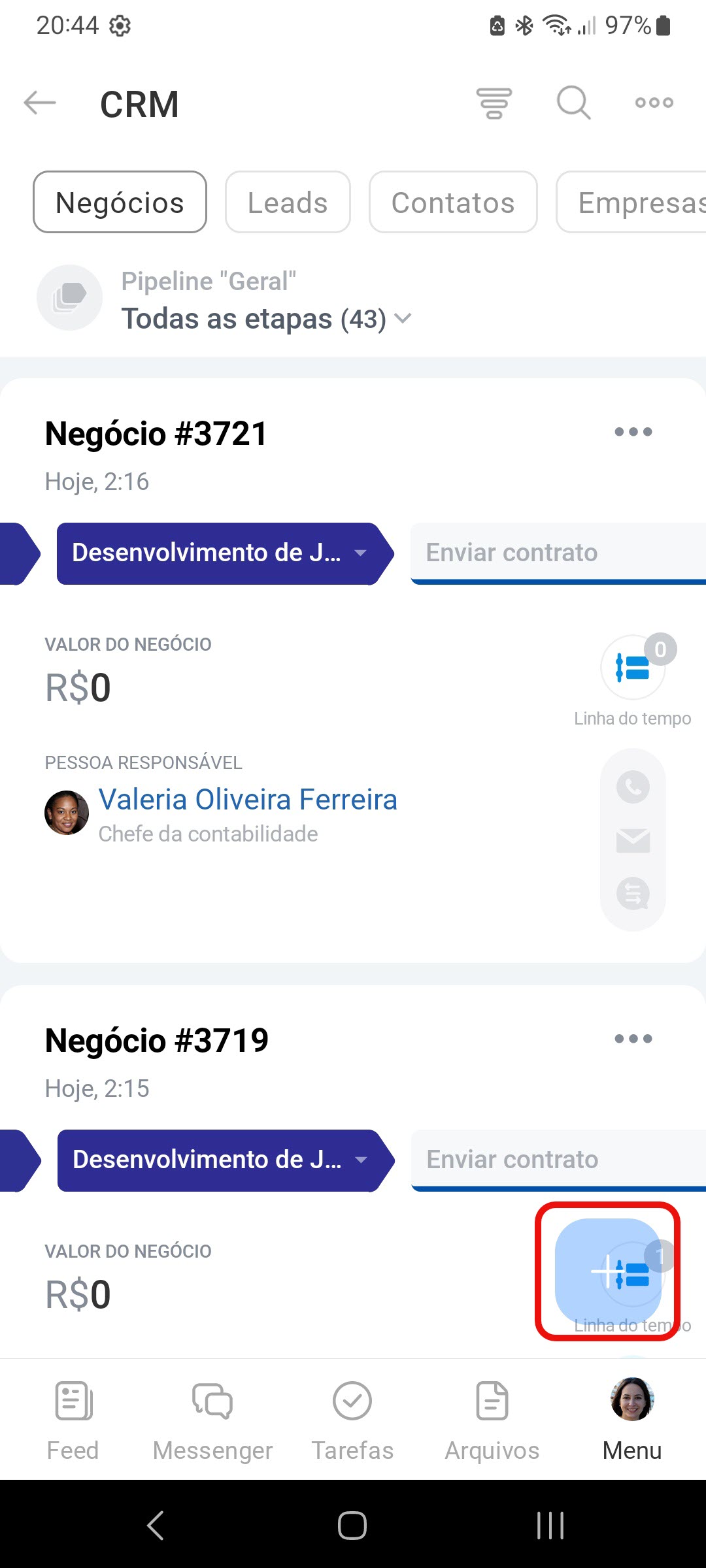Open Linha do tempo for Negócio #3721
This screenshot has height=1568, width=706.
(x=633, y=668)
